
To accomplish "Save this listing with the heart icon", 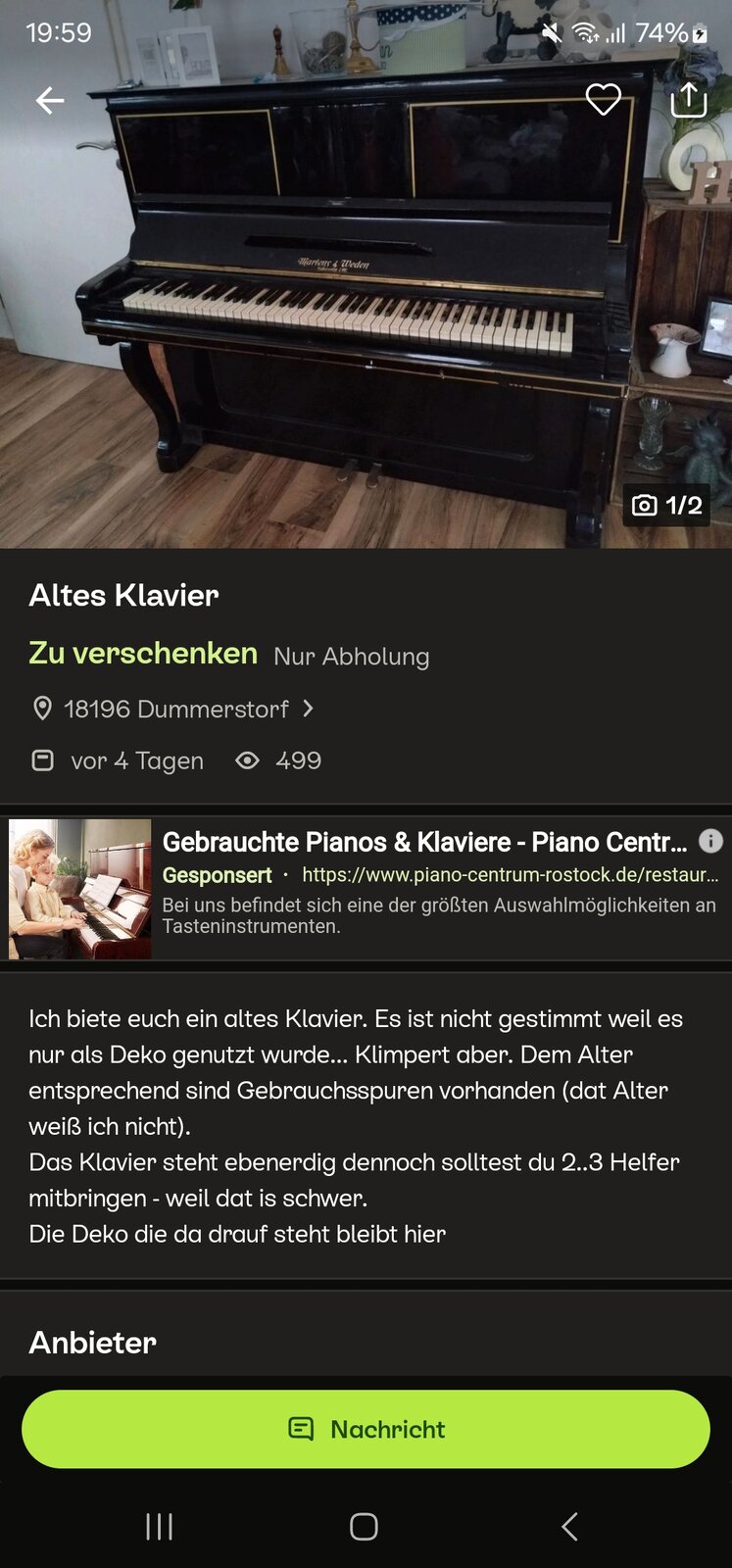I will pos(603,99).
